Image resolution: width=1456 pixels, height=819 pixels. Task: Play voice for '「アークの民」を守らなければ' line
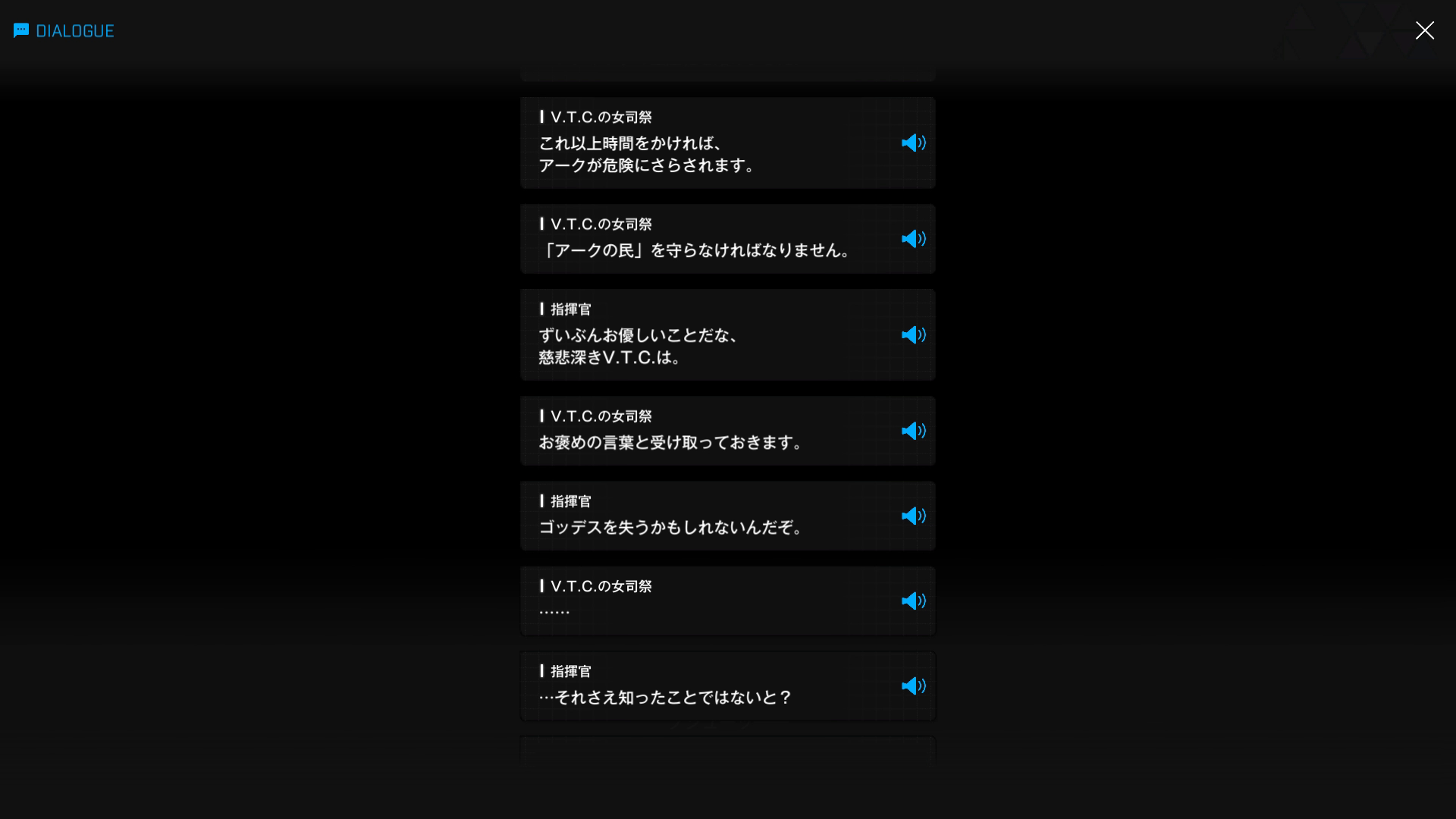click(913, 239)
